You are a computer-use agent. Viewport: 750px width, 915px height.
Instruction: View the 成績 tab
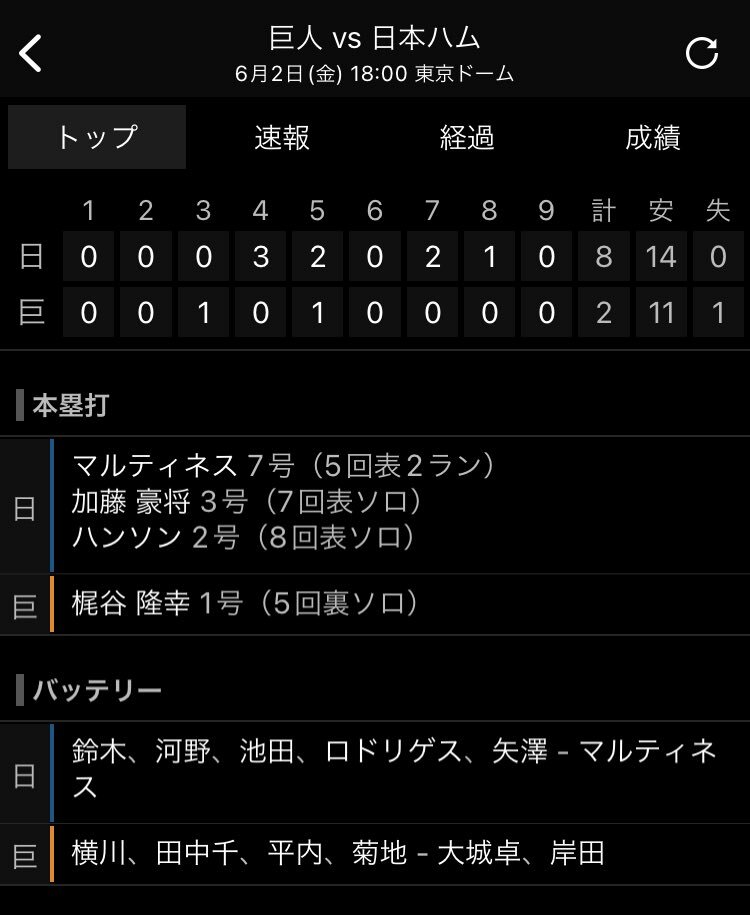point(653,138)
